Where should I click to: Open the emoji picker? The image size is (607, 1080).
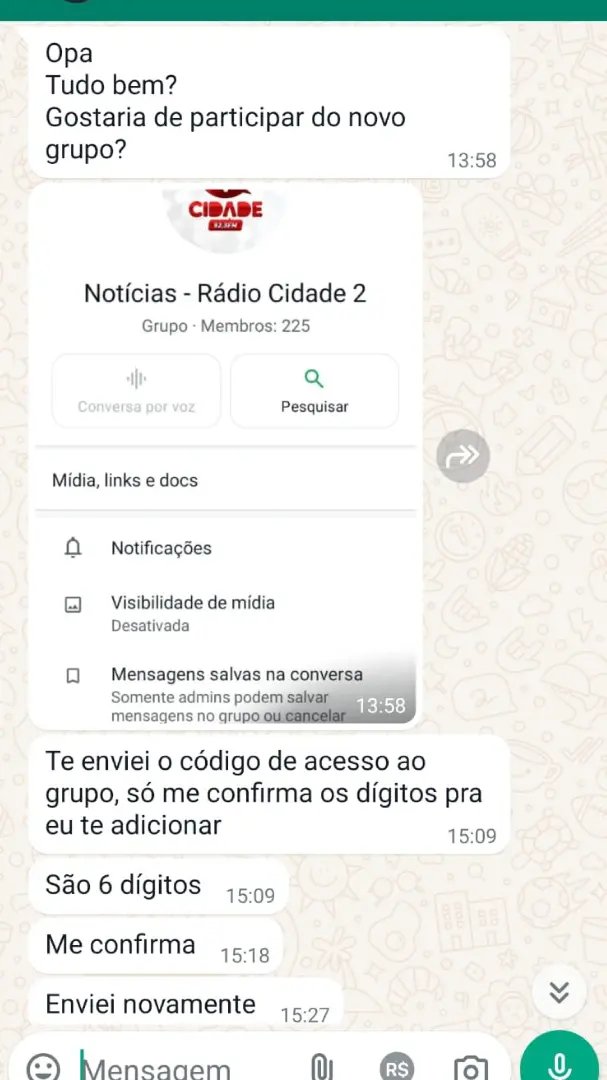(x=42, y=1067)
